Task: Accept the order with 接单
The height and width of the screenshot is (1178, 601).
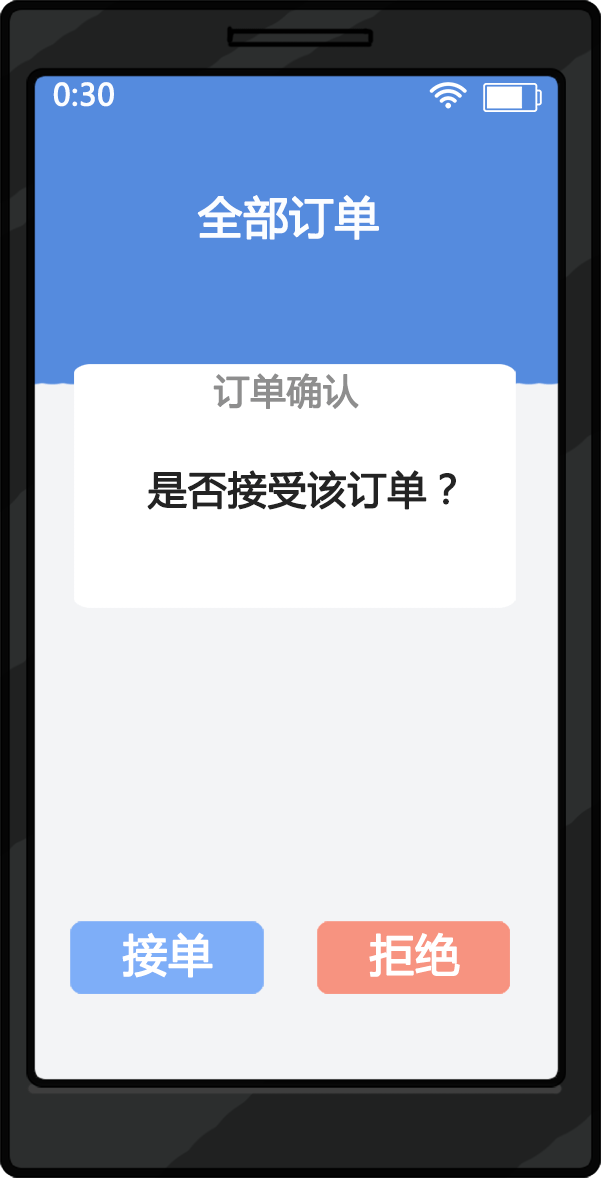Action: click(167, 957)
